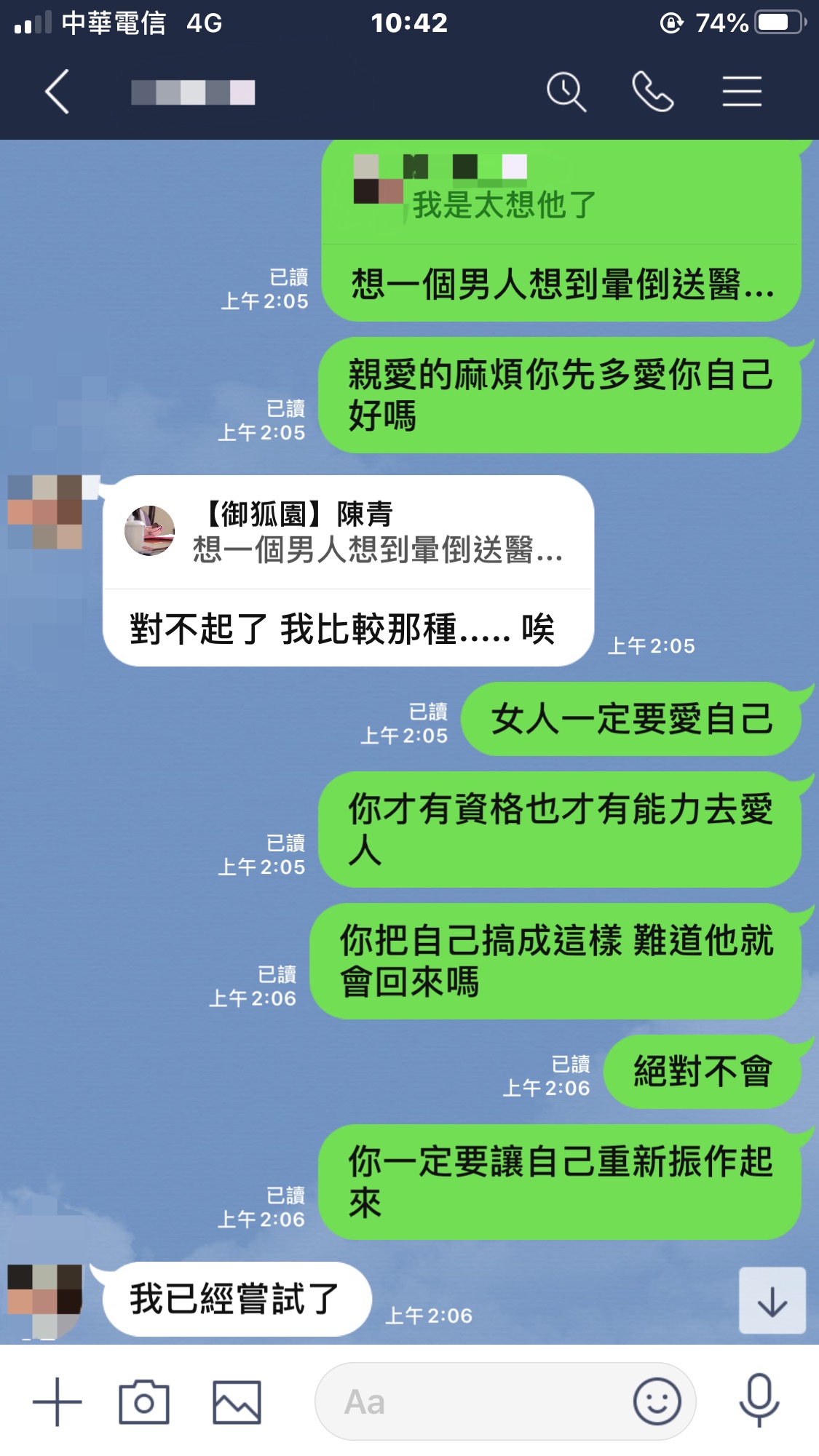Open the photo gallery picker
Viewport: 819px width, 1456px height.
tap(237, 1401)
